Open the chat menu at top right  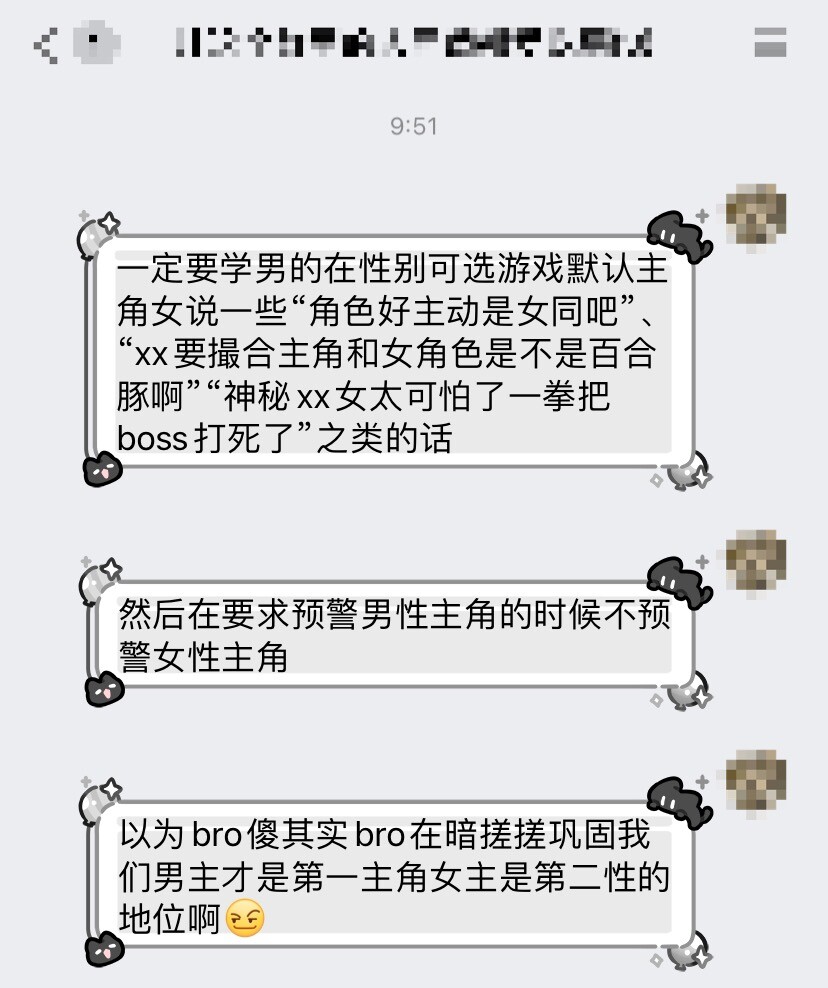pos(769,43)
